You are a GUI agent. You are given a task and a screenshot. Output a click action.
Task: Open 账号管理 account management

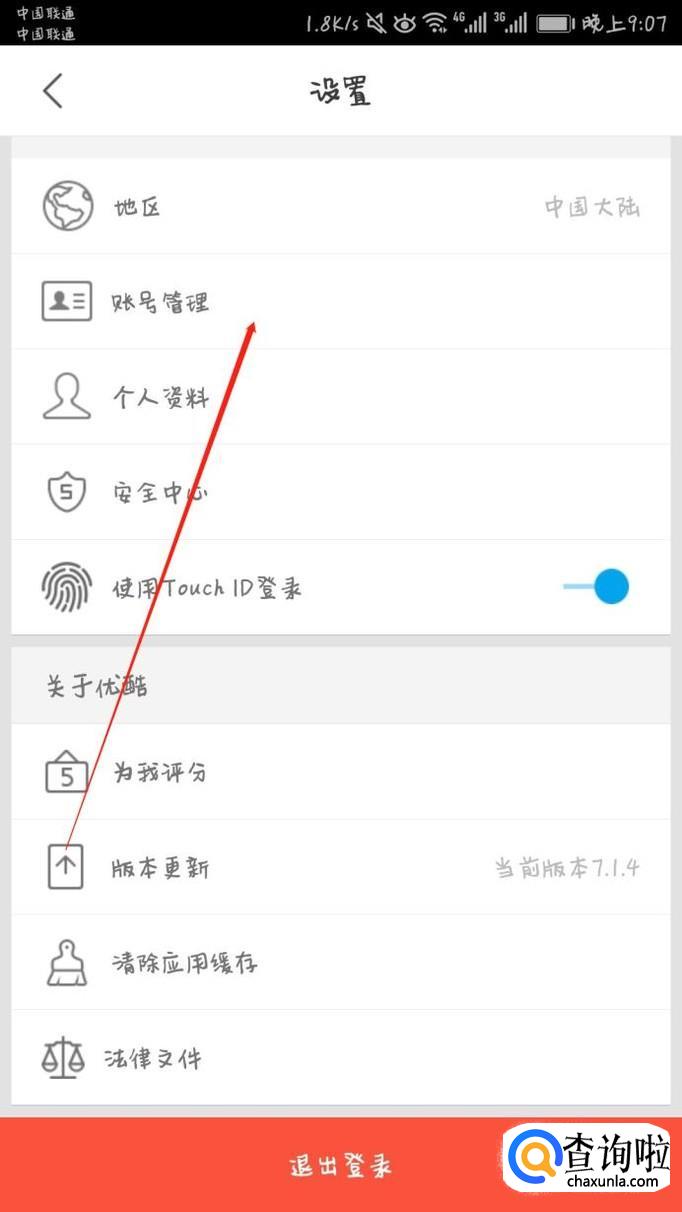(x=340, y=302)
